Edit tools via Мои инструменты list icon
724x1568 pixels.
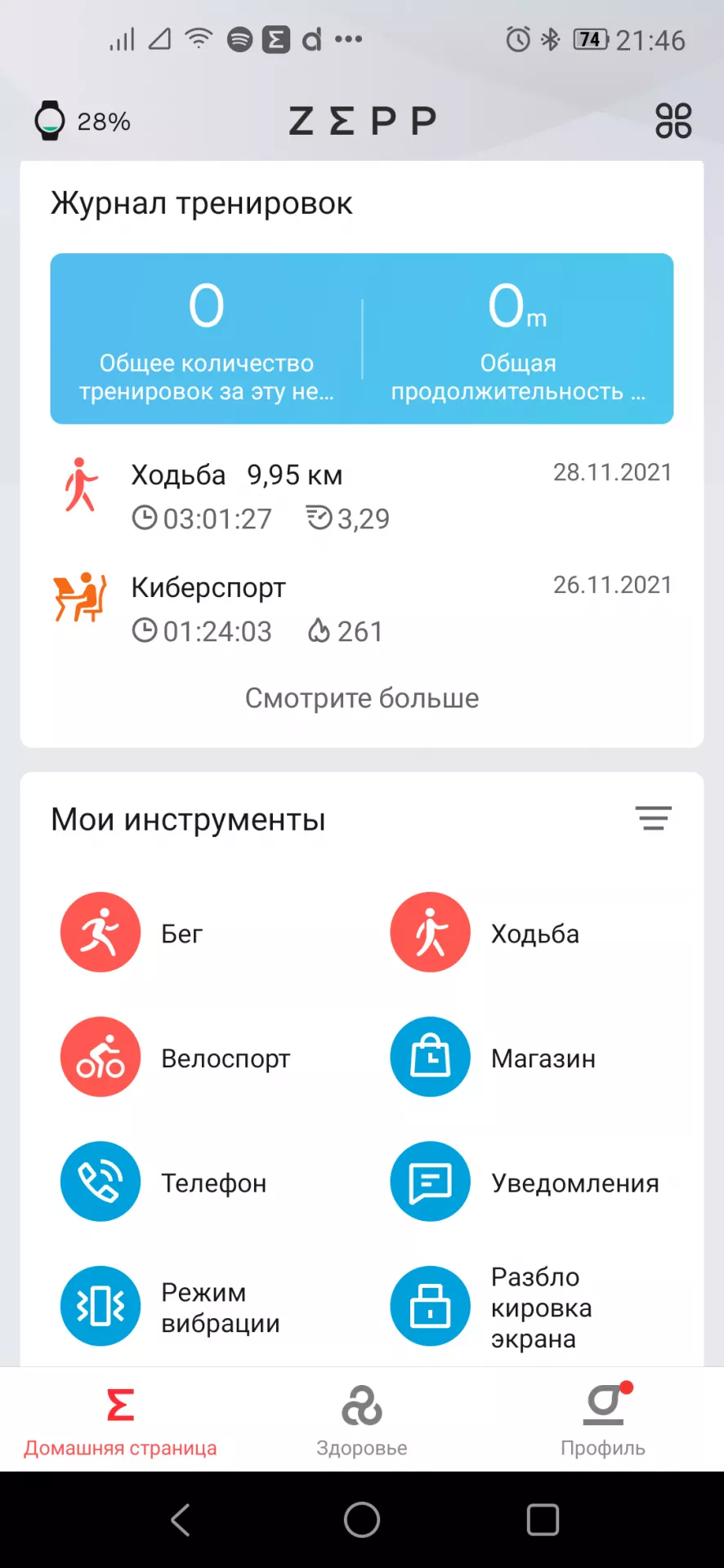point(653,818)
